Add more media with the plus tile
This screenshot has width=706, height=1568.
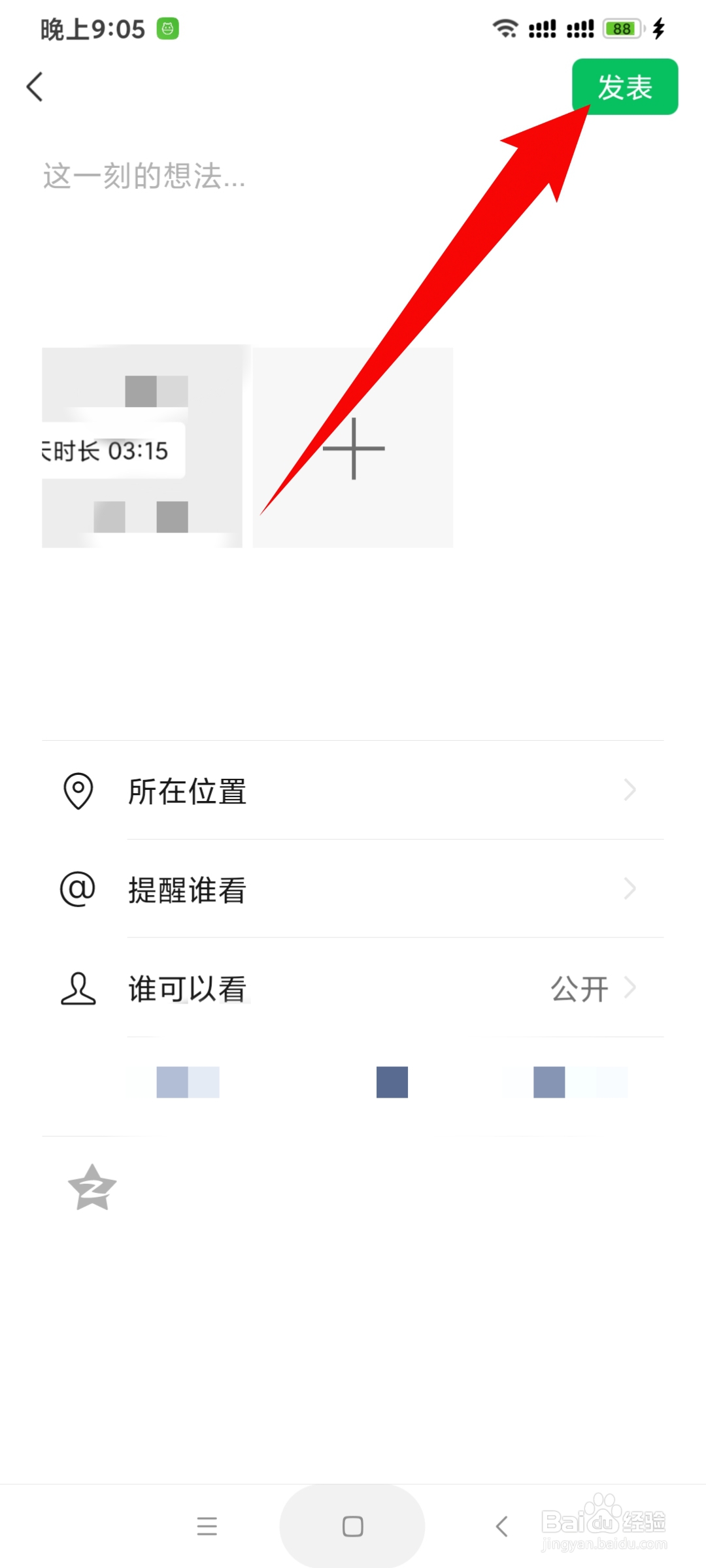coord(353,448)
